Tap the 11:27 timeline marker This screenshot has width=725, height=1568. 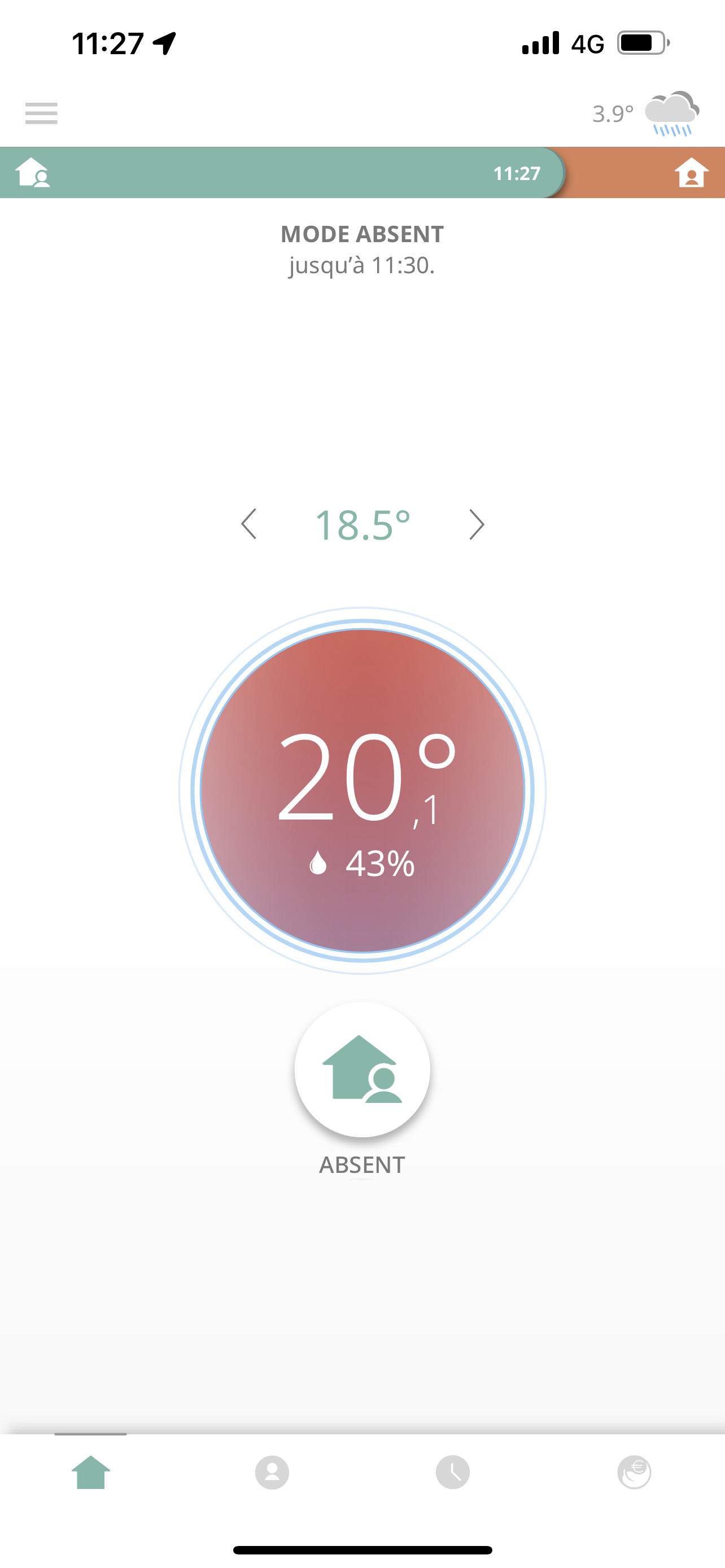pos(517,173)
